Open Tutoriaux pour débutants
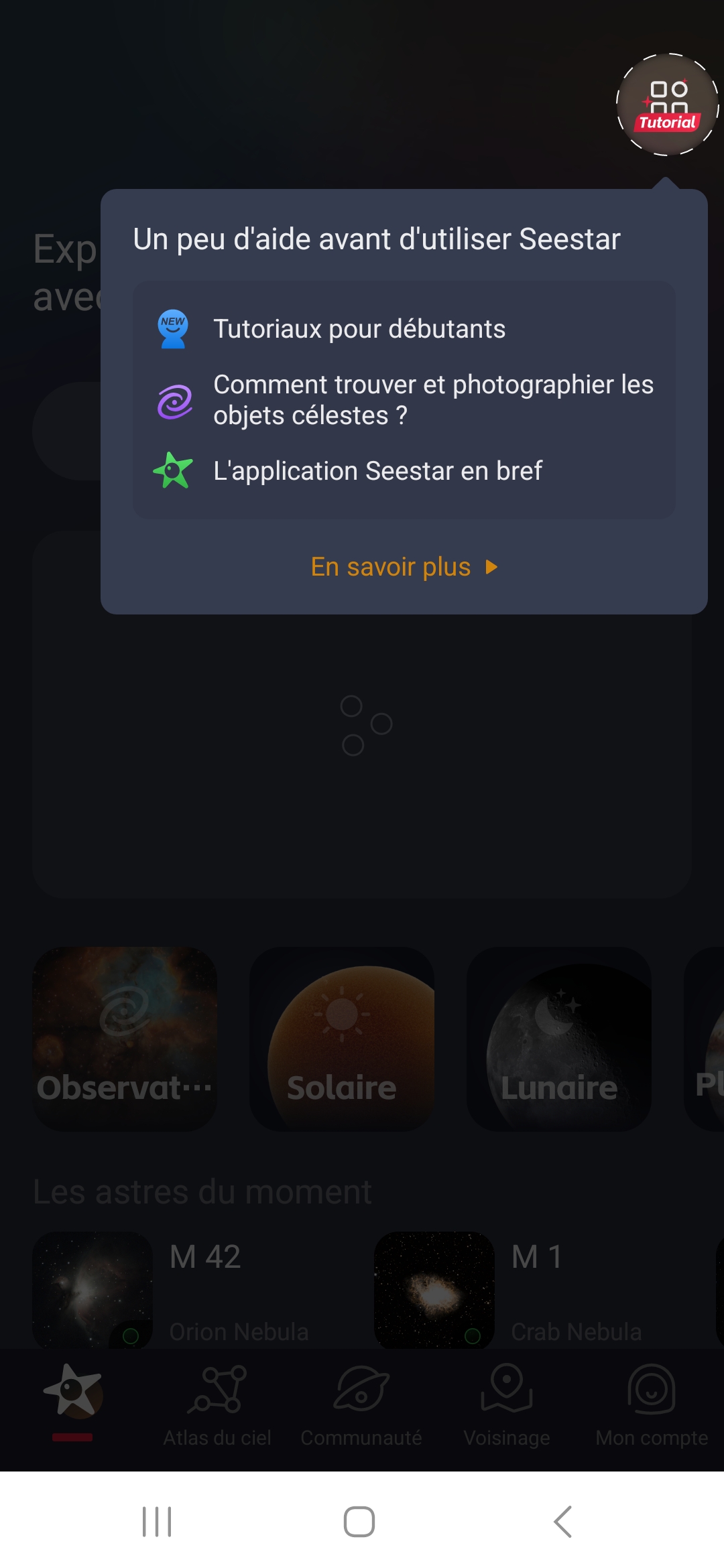The height and width of the screenshot is (1568, 724). (x=359, y=329)
